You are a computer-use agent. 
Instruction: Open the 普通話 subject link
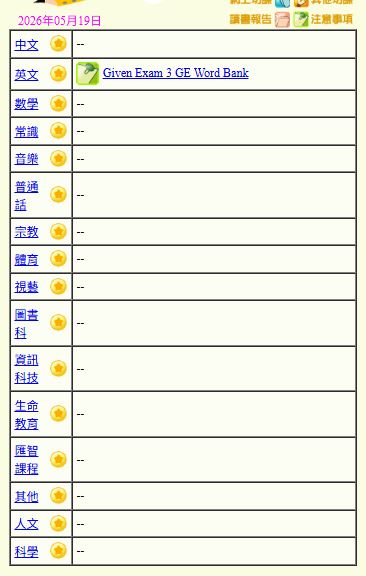(x=26, y=195)
